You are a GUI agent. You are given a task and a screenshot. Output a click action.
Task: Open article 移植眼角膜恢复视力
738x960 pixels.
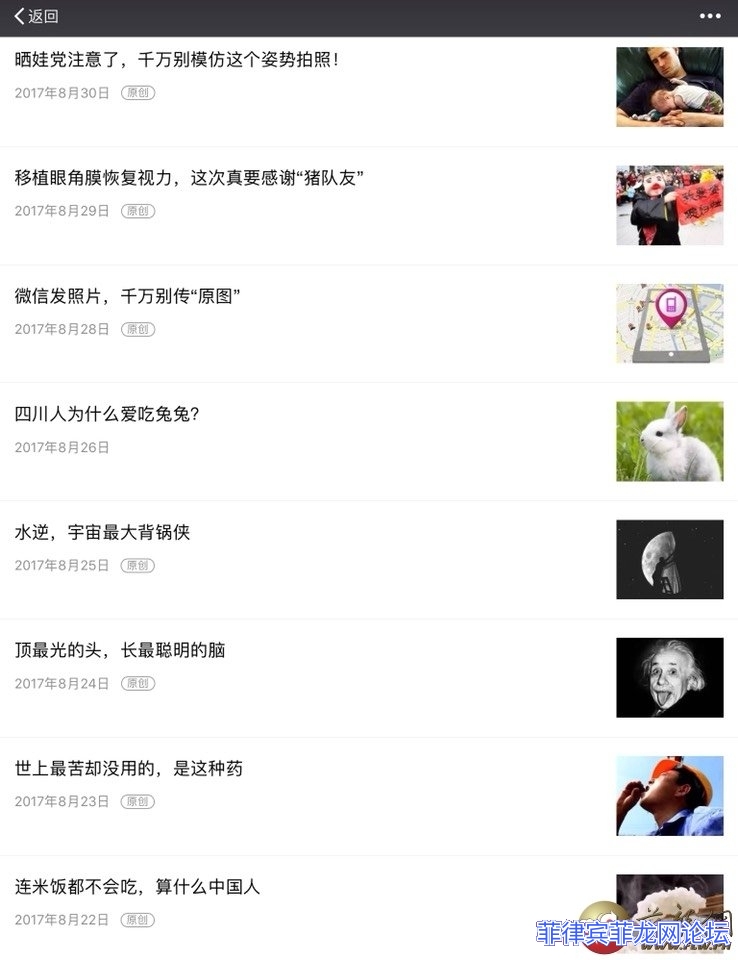[x=188, y=178]
